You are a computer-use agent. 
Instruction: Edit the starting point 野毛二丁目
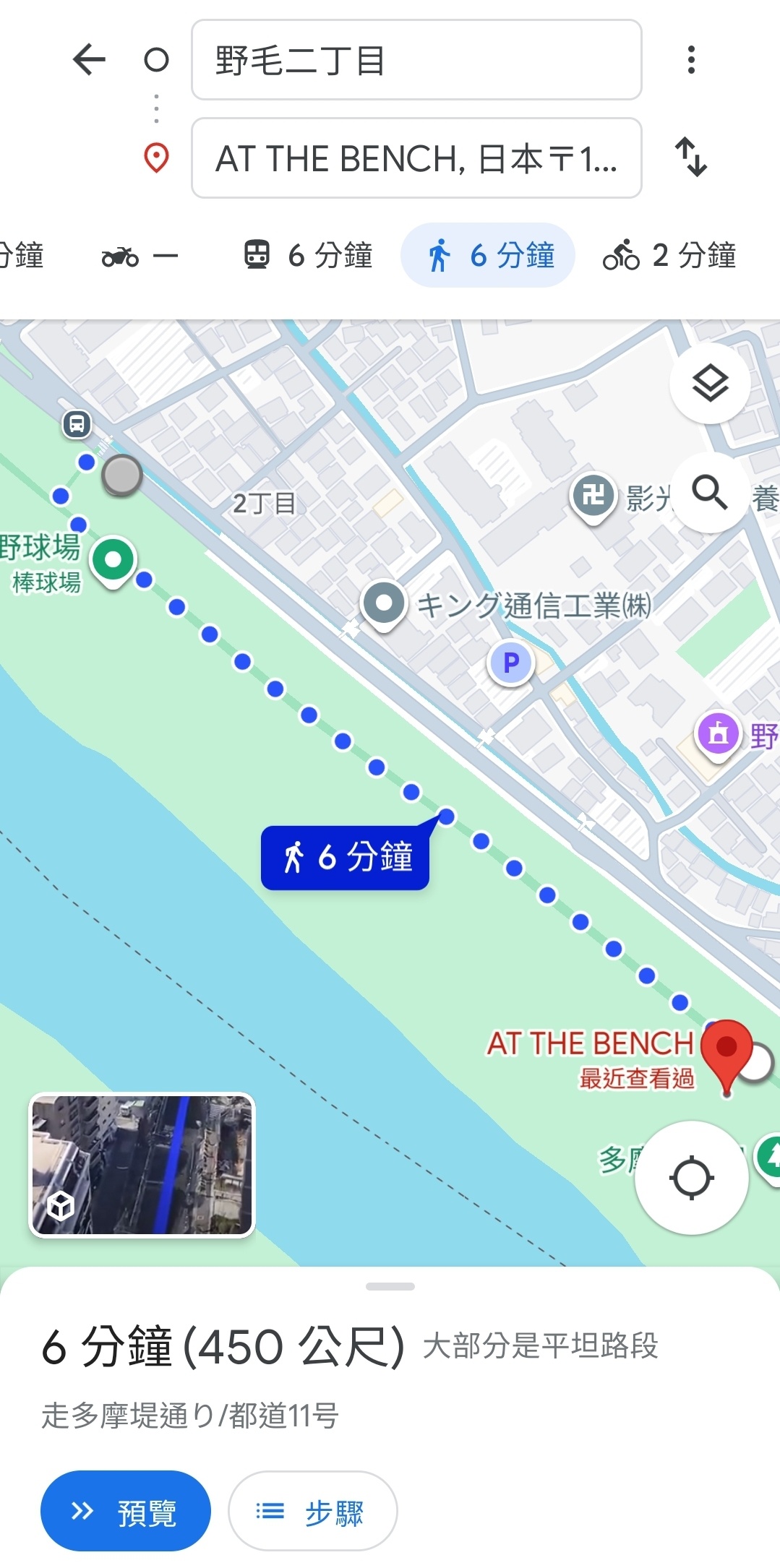tap(416, 60)
